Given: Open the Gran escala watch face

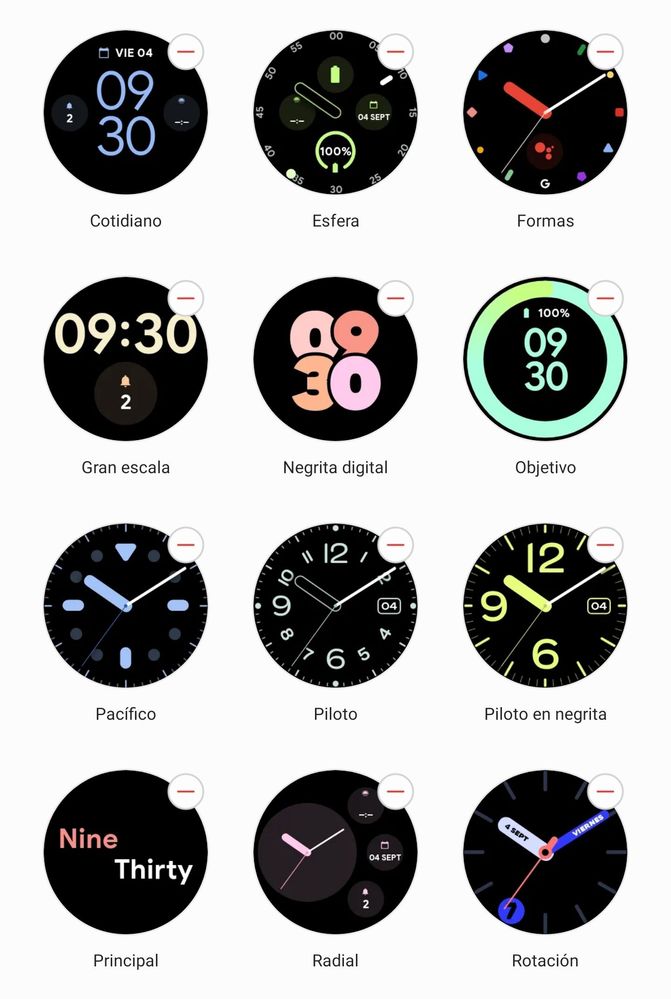Looking at the screenshot, I should [125, 359].
